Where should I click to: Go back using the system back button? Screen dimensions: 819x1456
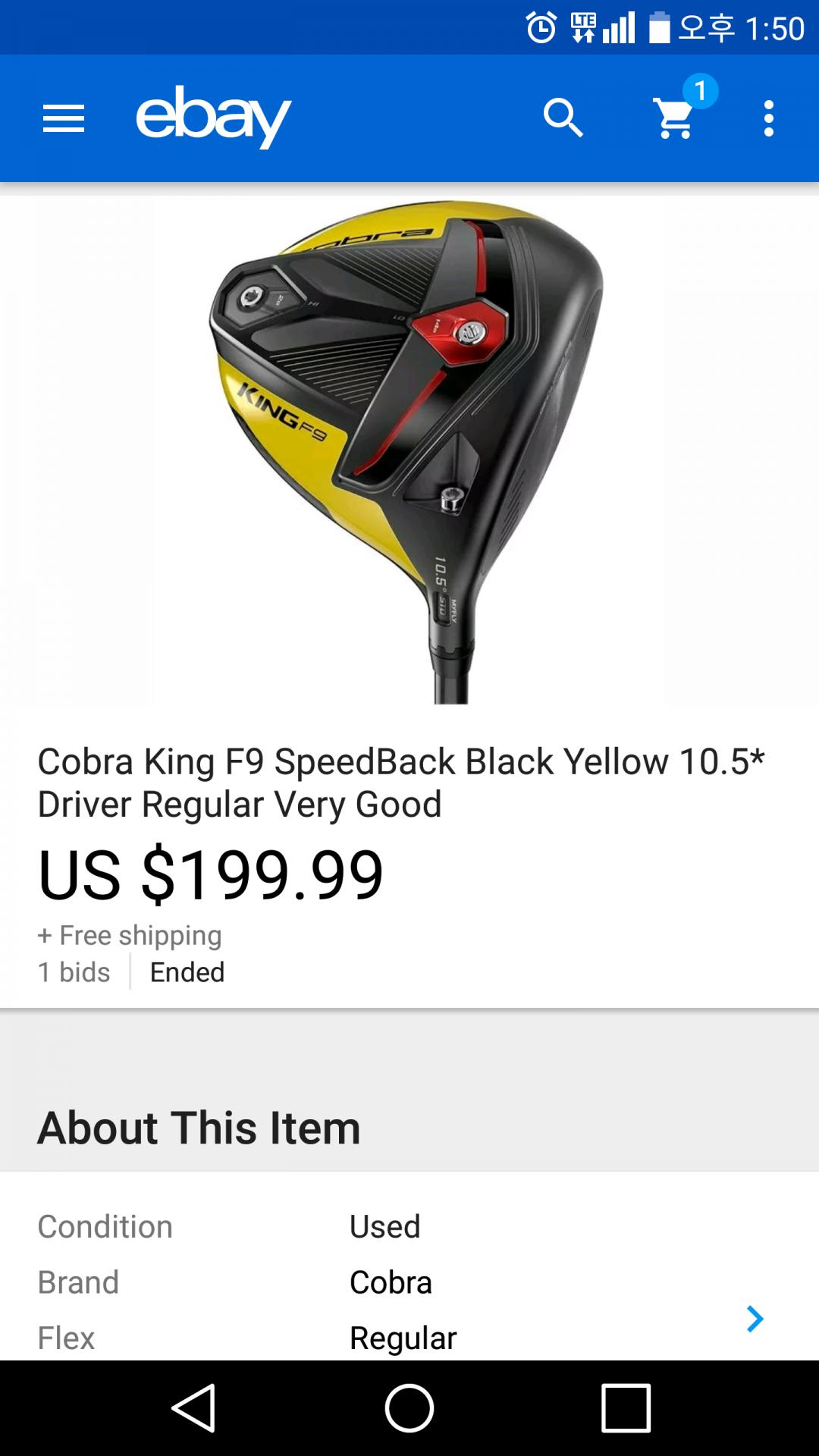click(x=194, y=1408)
